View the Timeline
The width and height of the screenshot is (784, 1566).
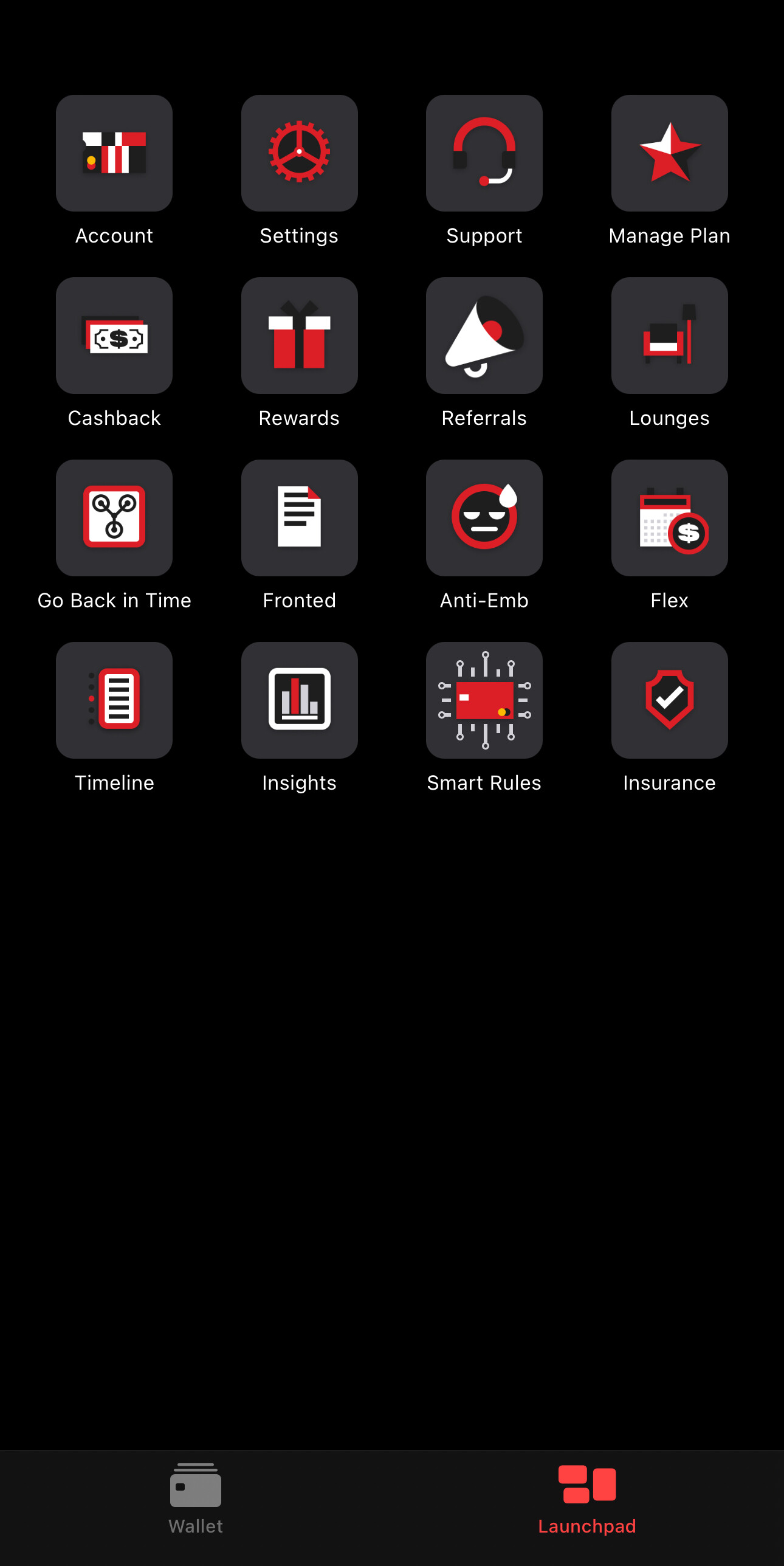tap(114, 700)
